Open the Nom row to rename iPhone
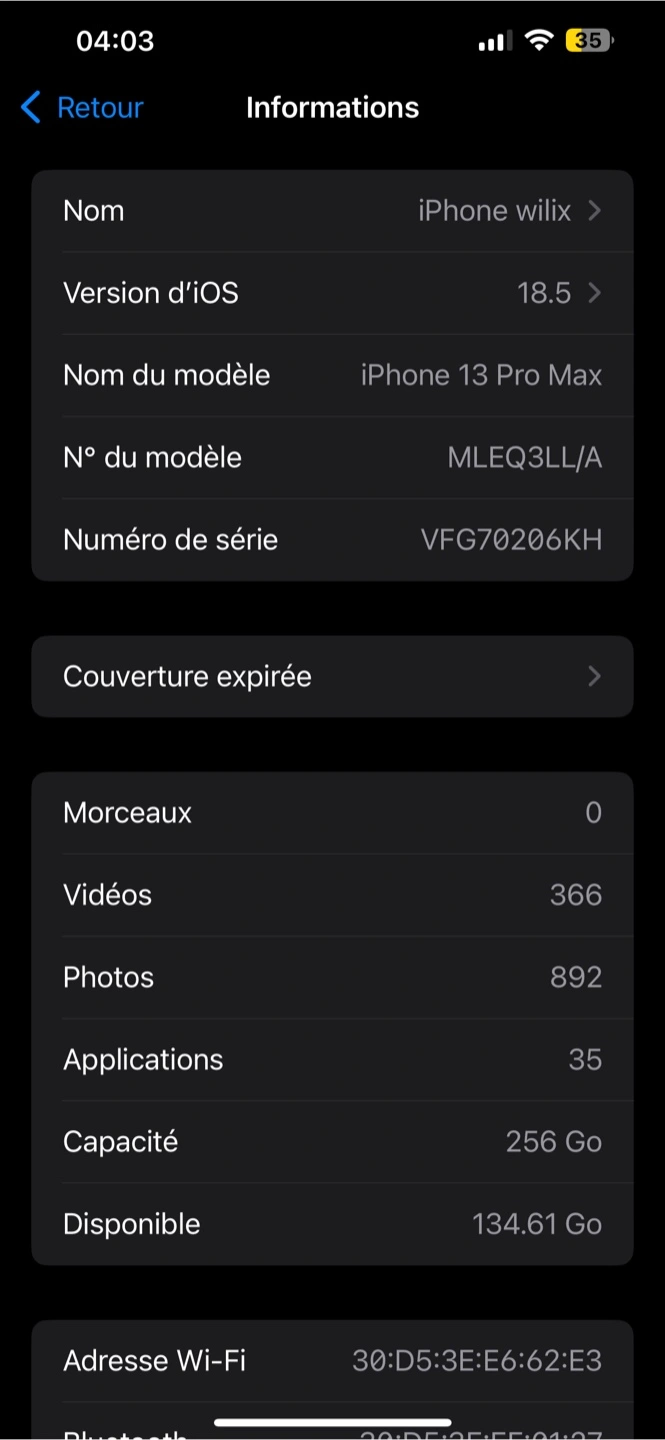665x1440 pixels. tap(332, 211)
